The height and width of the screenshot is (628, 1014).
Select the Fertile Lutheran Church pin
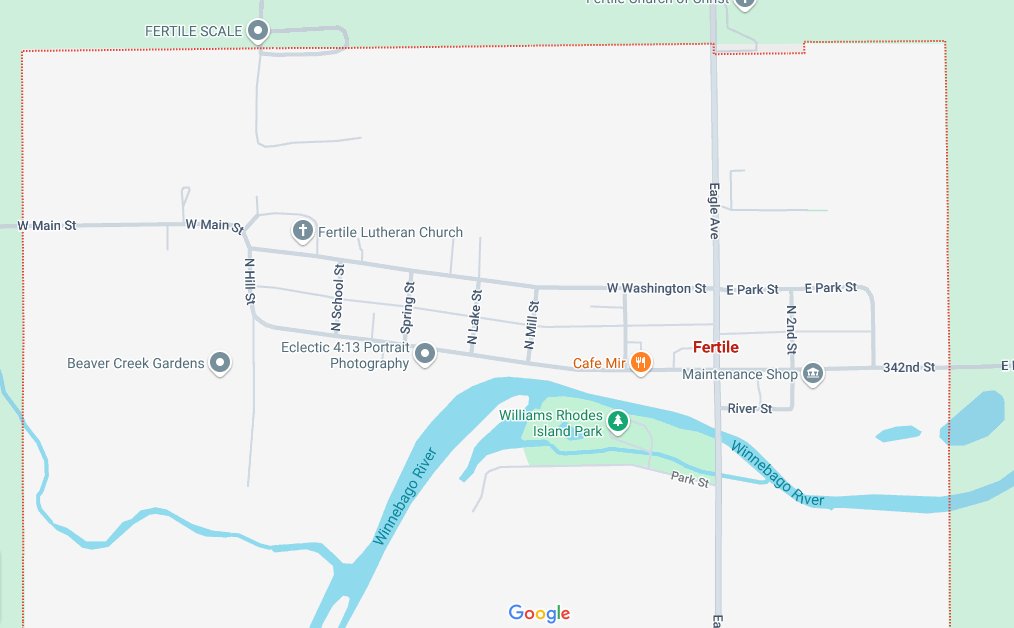point(302,231)
